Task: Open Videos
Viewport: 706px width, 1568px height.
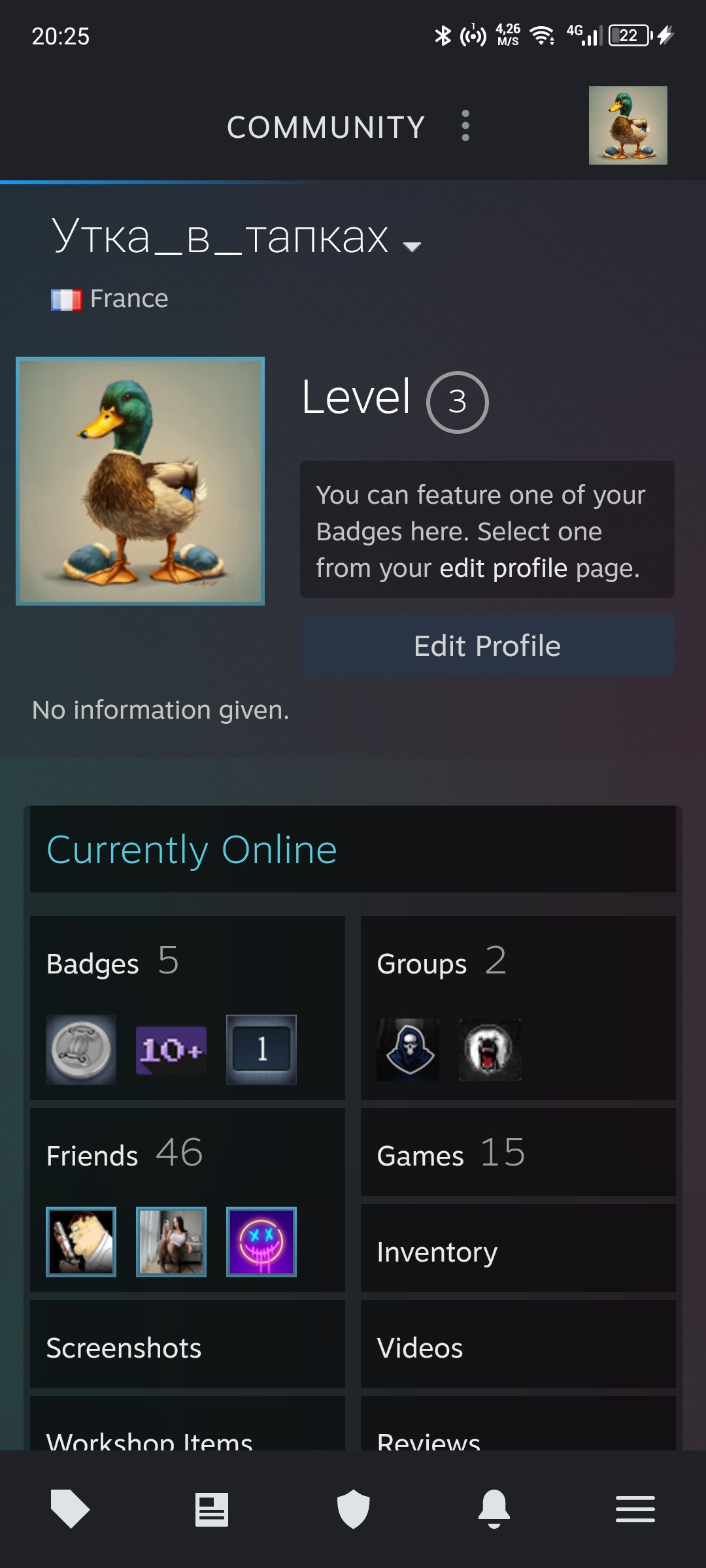Action: click(x=518, y=1345)
